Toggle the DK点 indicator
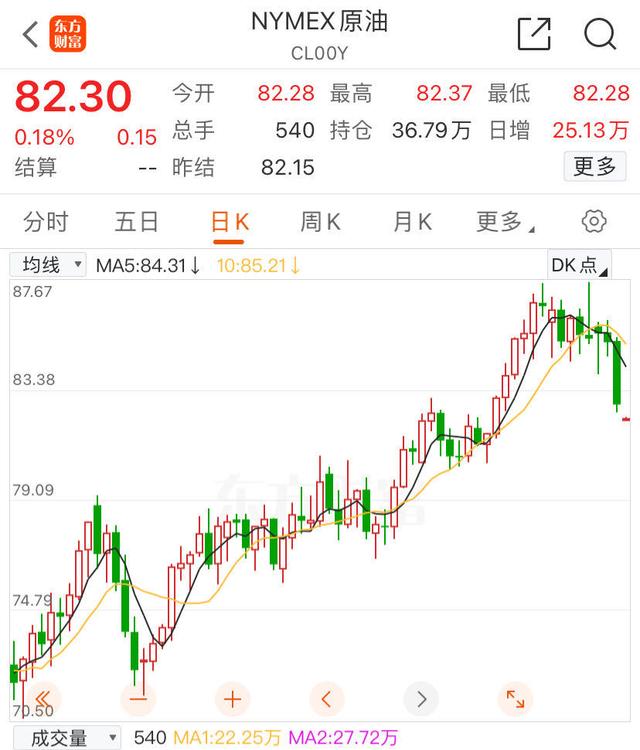This screenshot has height=750, width=640. click(579, 265)
